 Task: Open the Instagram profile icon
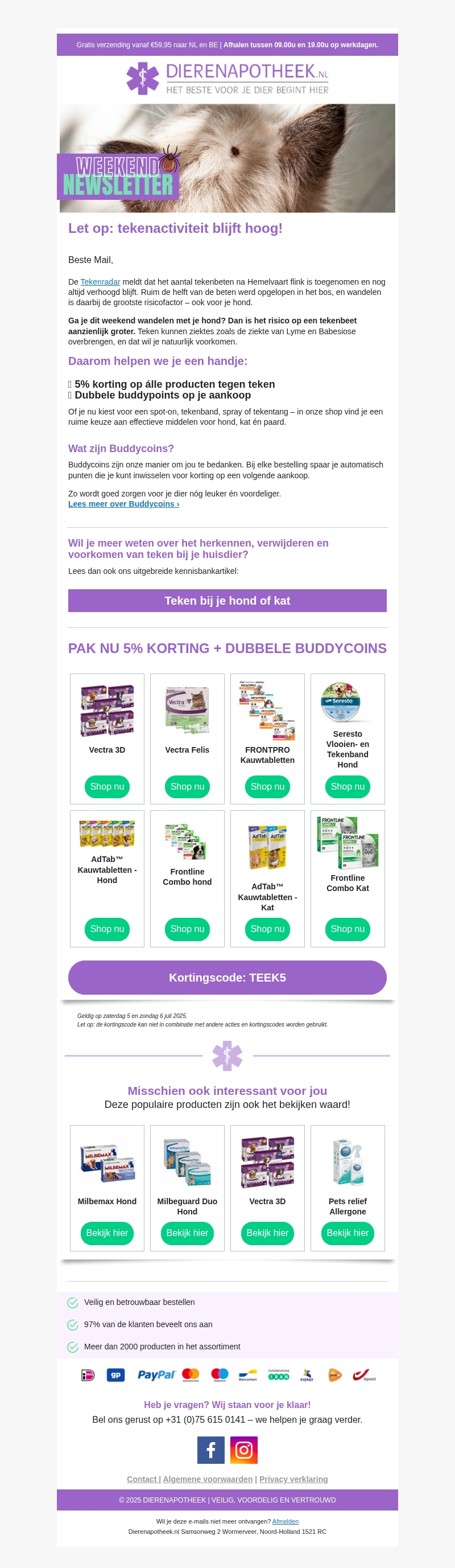(244, 1450)
